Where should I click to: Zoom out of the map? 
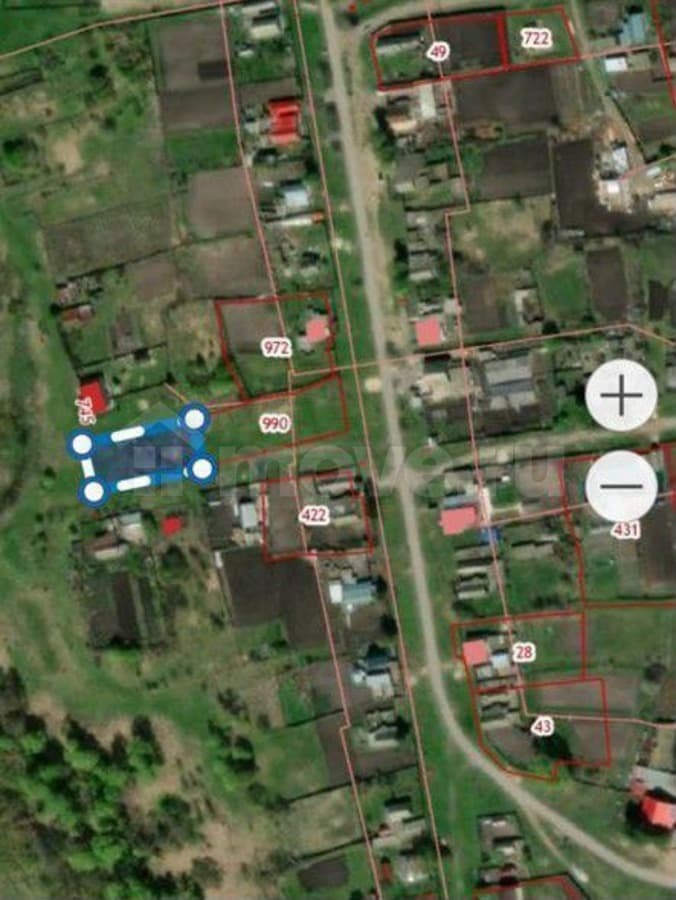pyautogui.click(x=621, y=486)
